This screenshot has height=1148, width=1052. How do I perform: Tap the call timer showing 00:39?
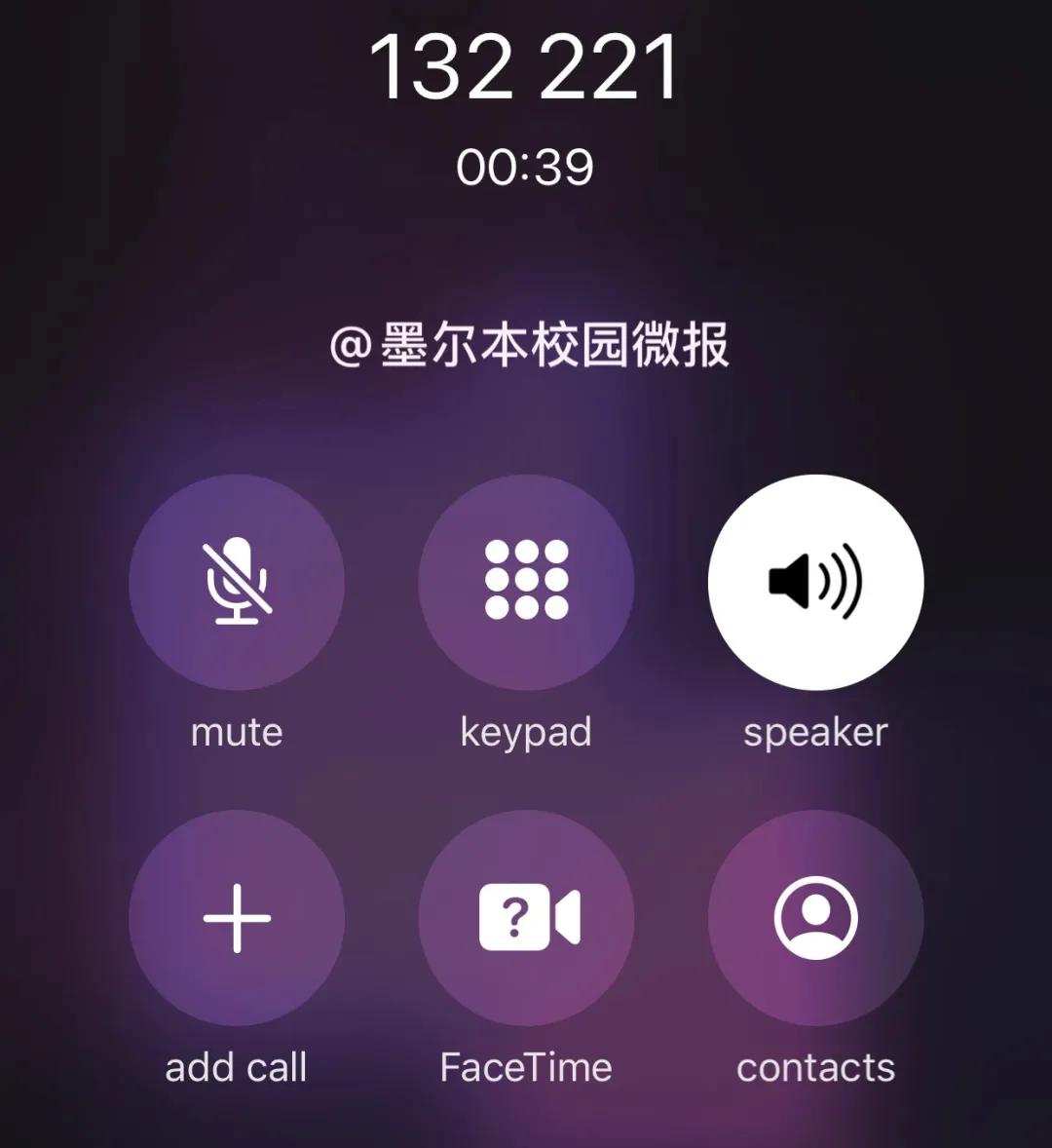(x=526, y=166)
